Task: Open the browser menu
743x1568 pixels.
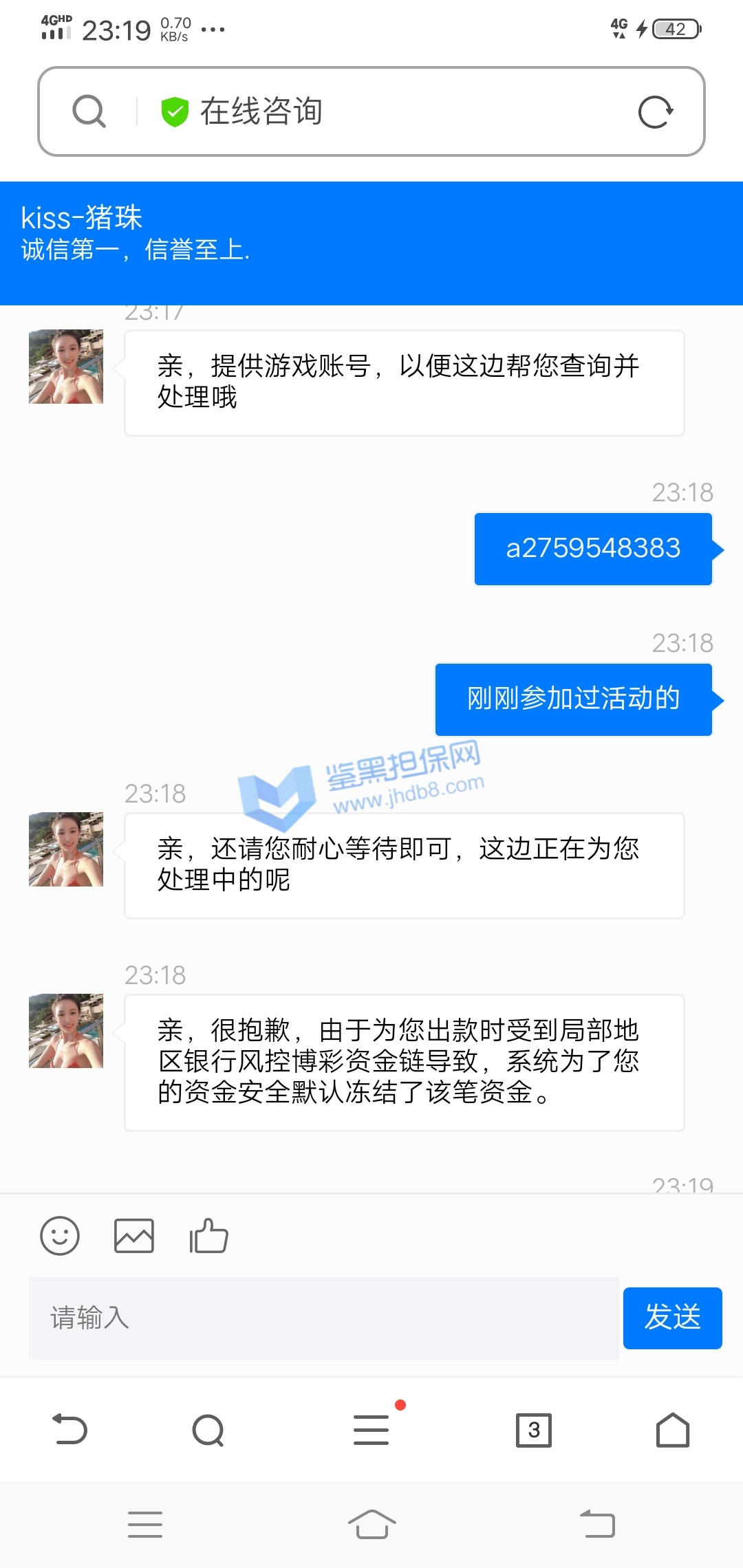Action: pos(371,1430)
